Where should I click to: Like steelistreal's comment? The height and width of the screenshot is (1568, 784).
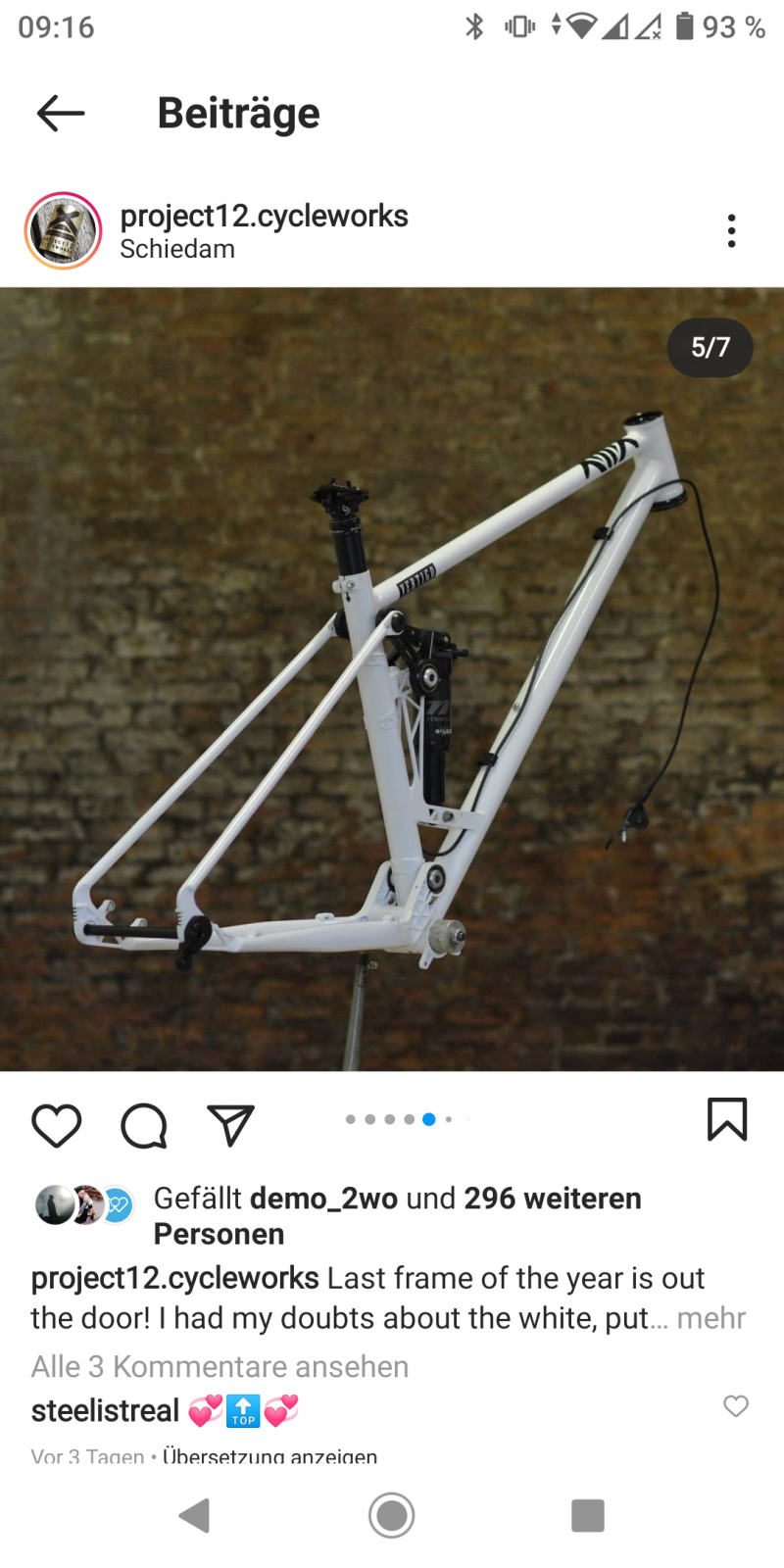click(x=736, y=1406)
